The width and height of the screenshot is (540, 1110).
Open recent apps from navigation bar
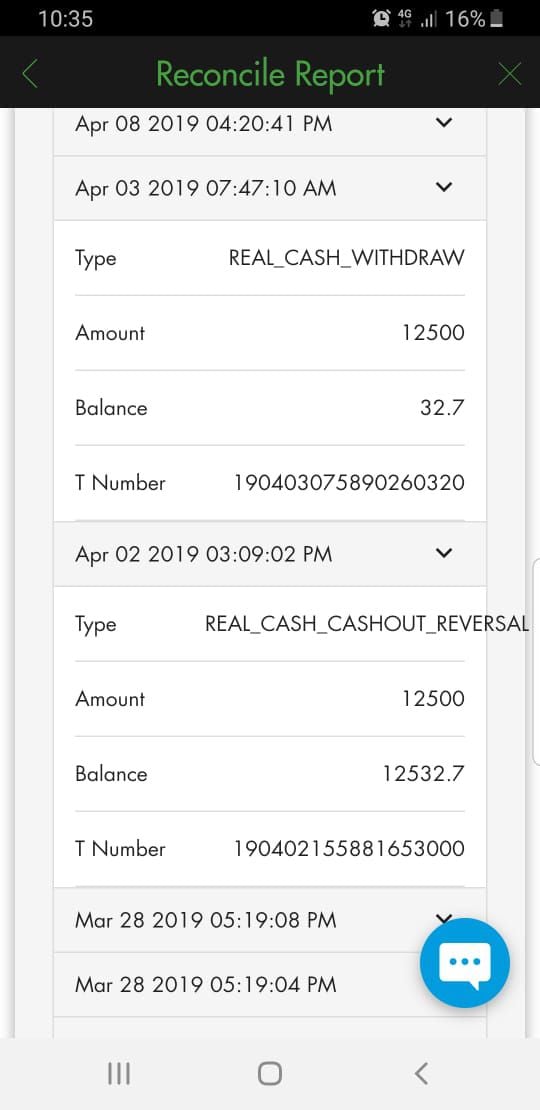click(x=119, y=1074)
